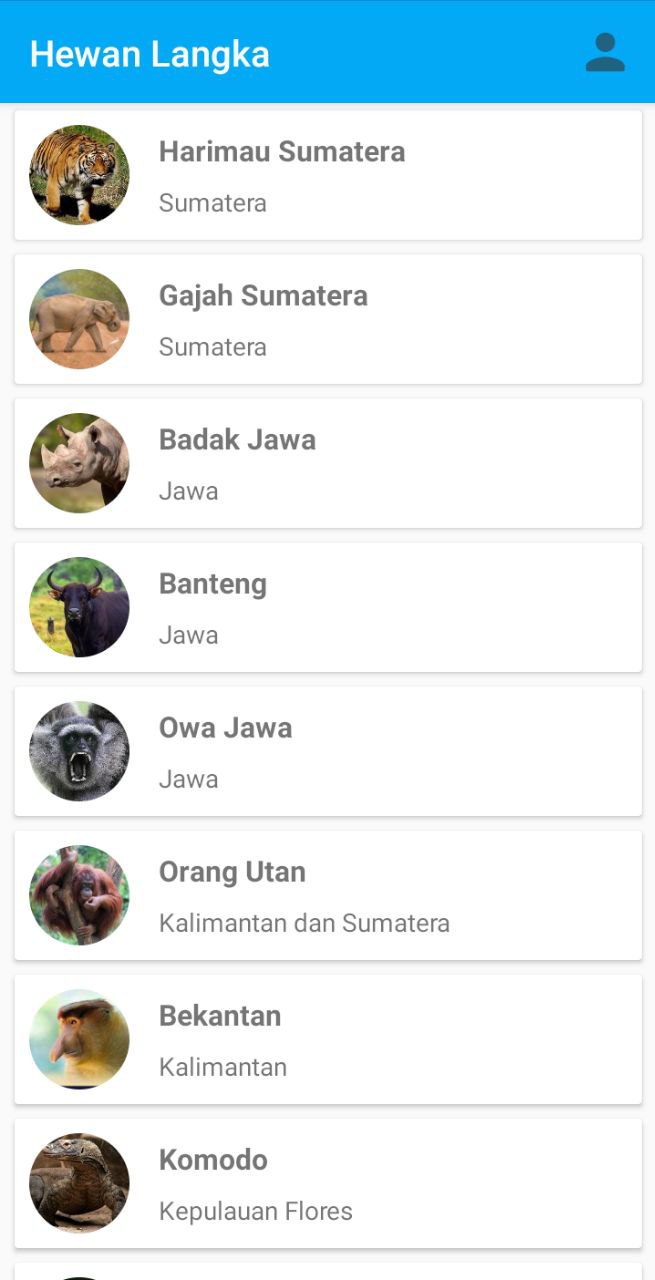Open the profile icon in app bar
Screen dimensions: 655x1280
(x=604, y=53)
